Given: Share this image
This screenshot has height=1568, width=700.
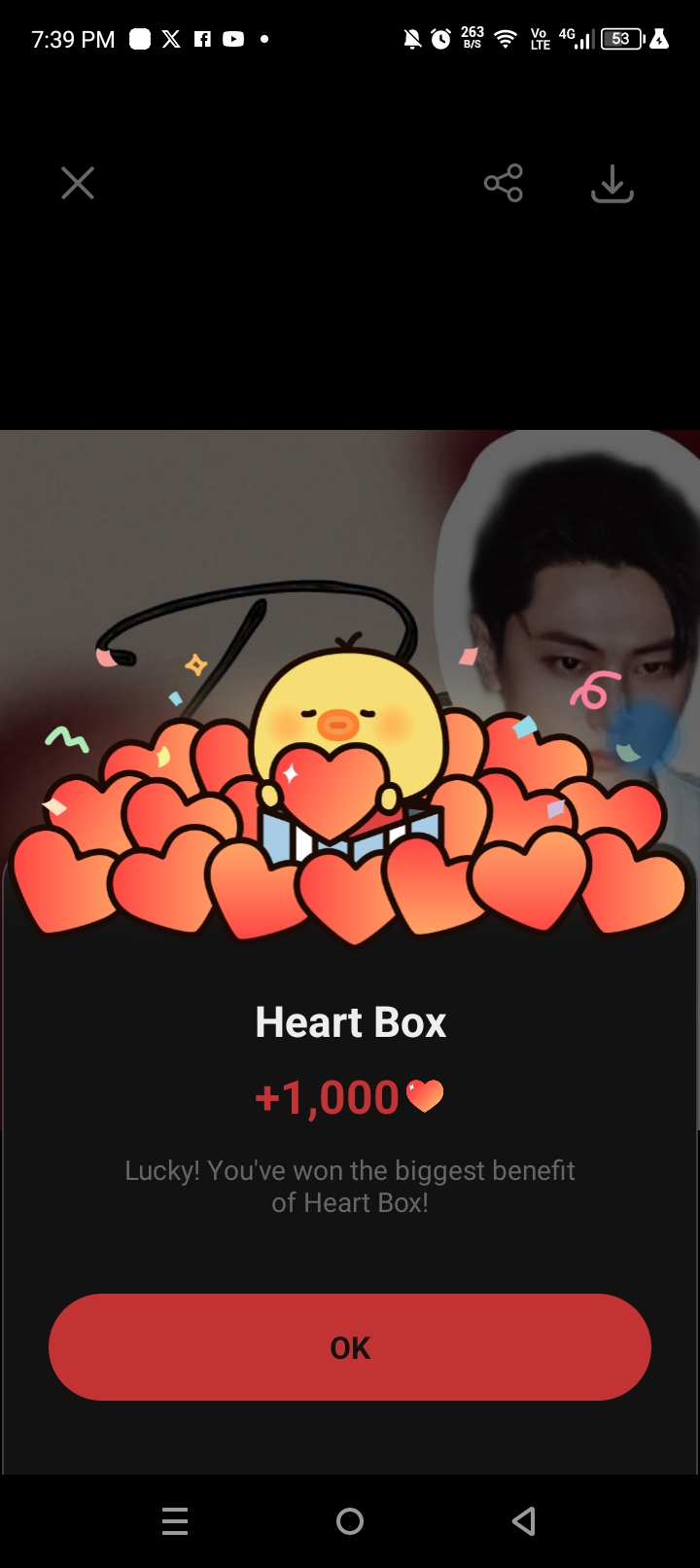Looking at the screenshot, I should [504, 183].
